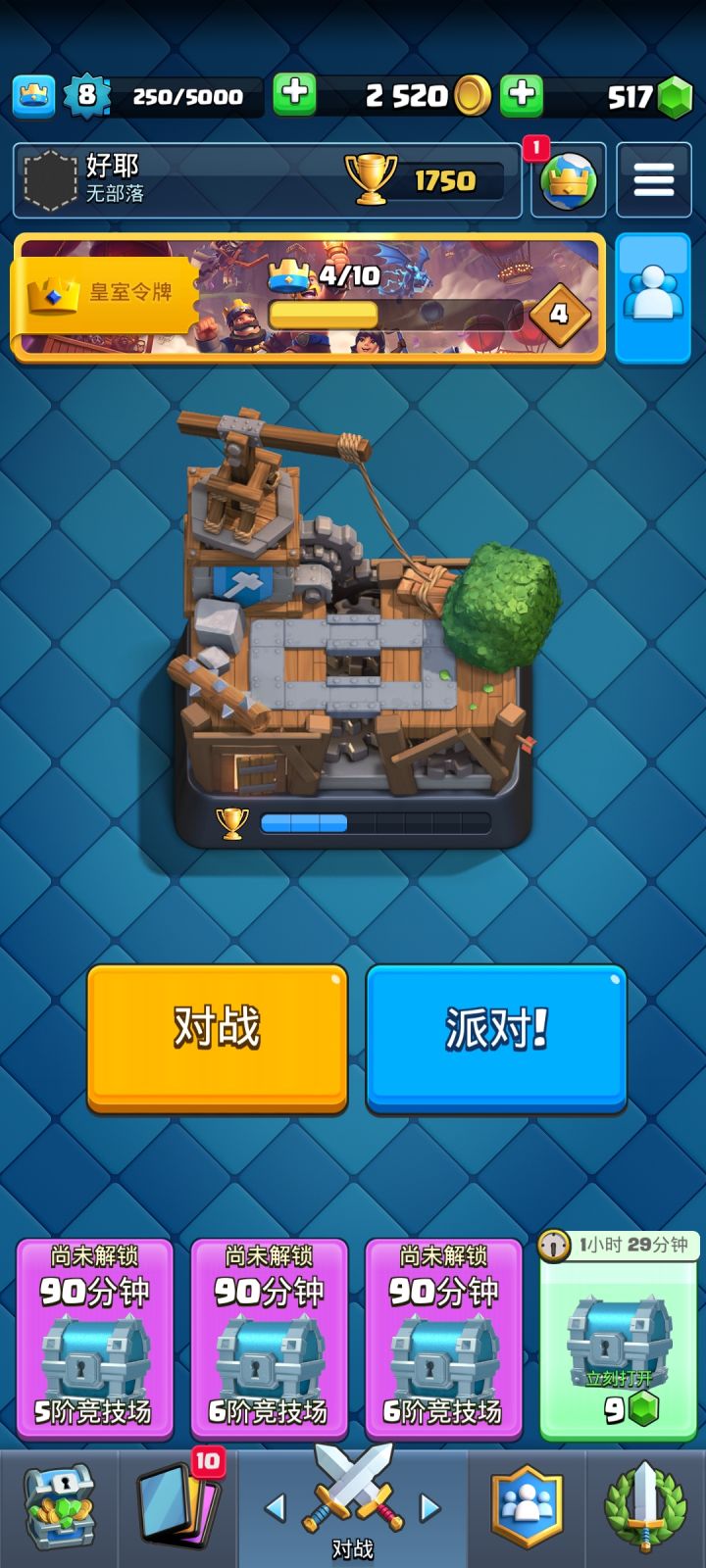Open TV Royale icon with red notification badge

569,181
